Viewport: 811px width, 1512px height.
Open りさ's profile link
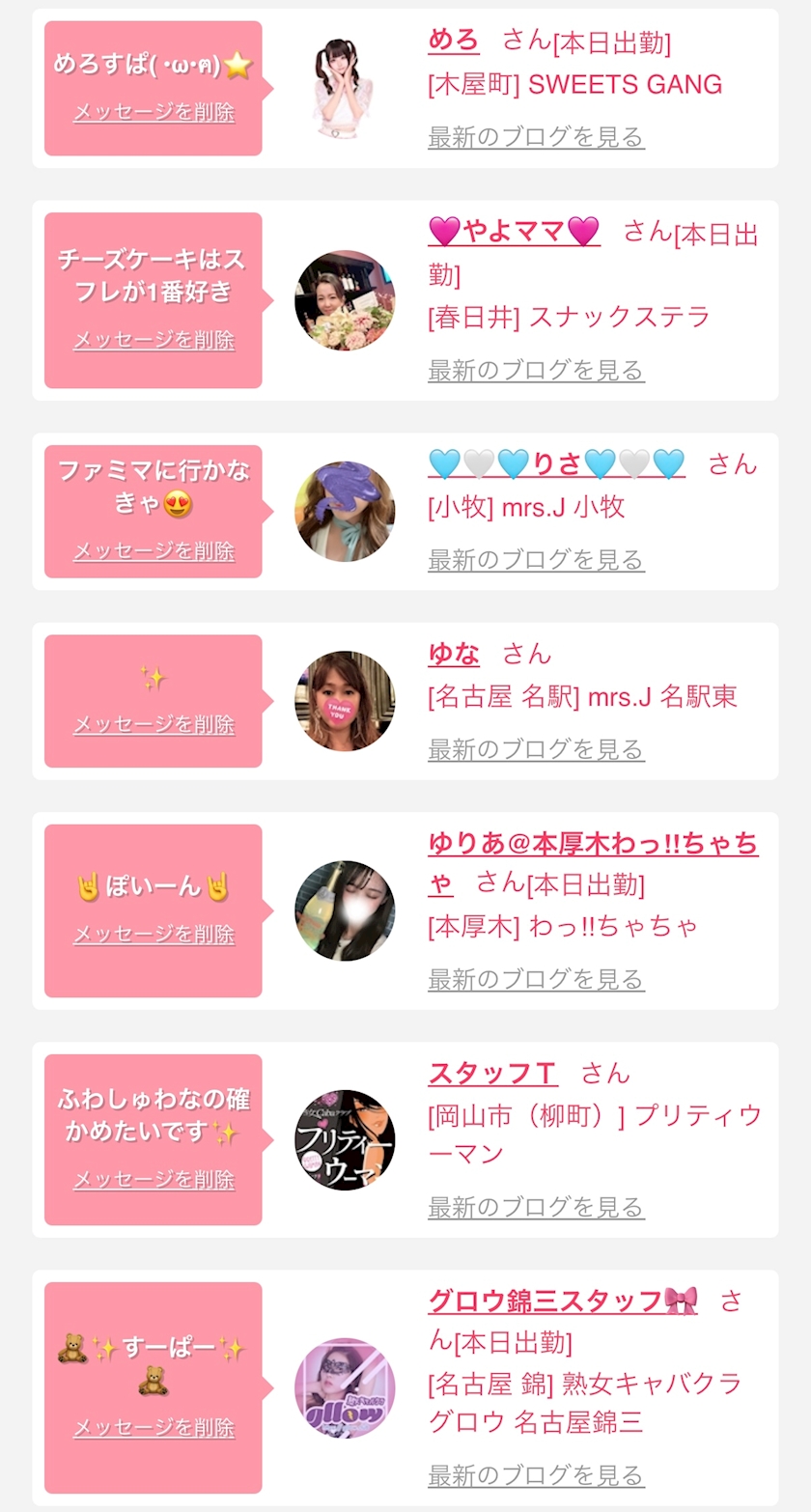[x=556, y=464]
